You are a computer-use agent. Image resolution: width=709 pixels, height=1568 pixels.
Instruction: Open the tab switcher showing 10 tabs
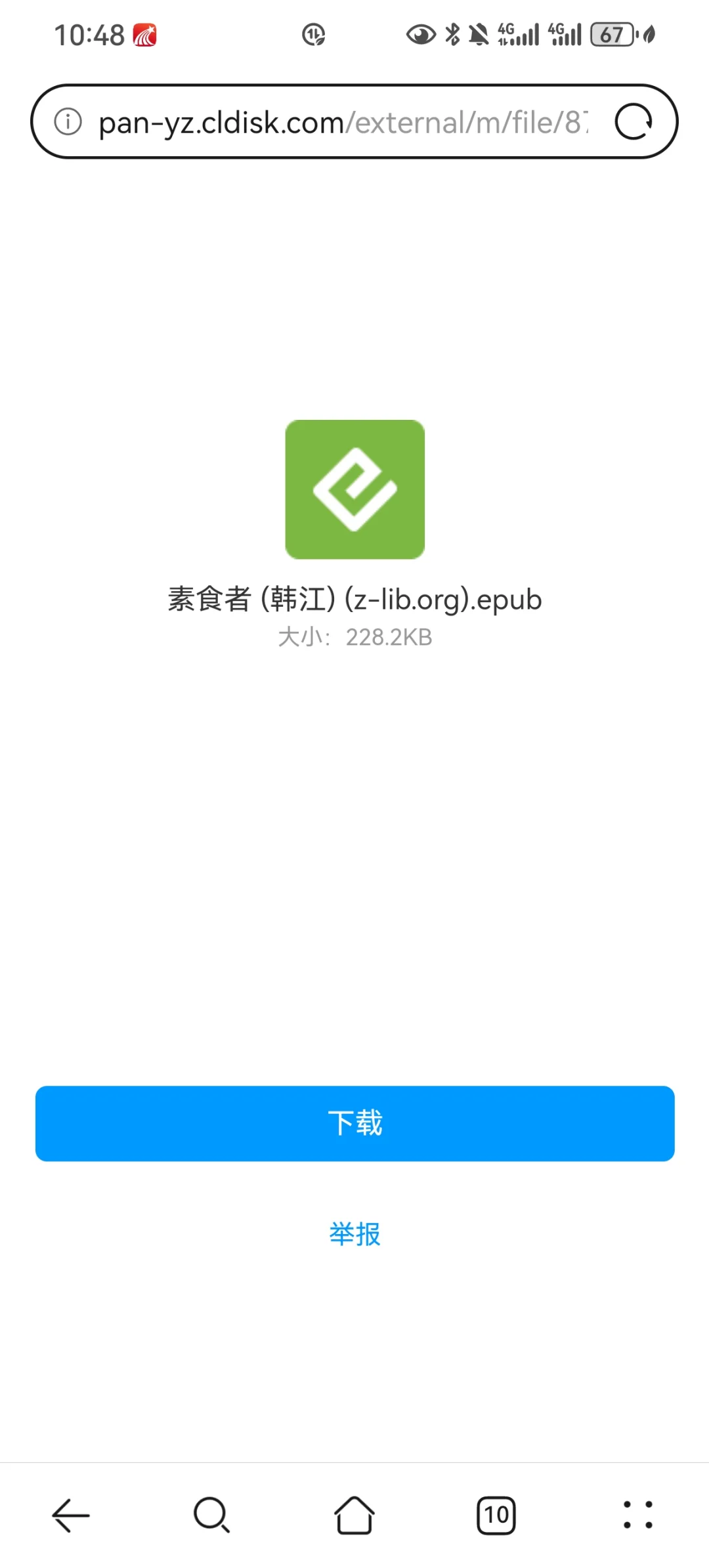tap(496, 1516)
